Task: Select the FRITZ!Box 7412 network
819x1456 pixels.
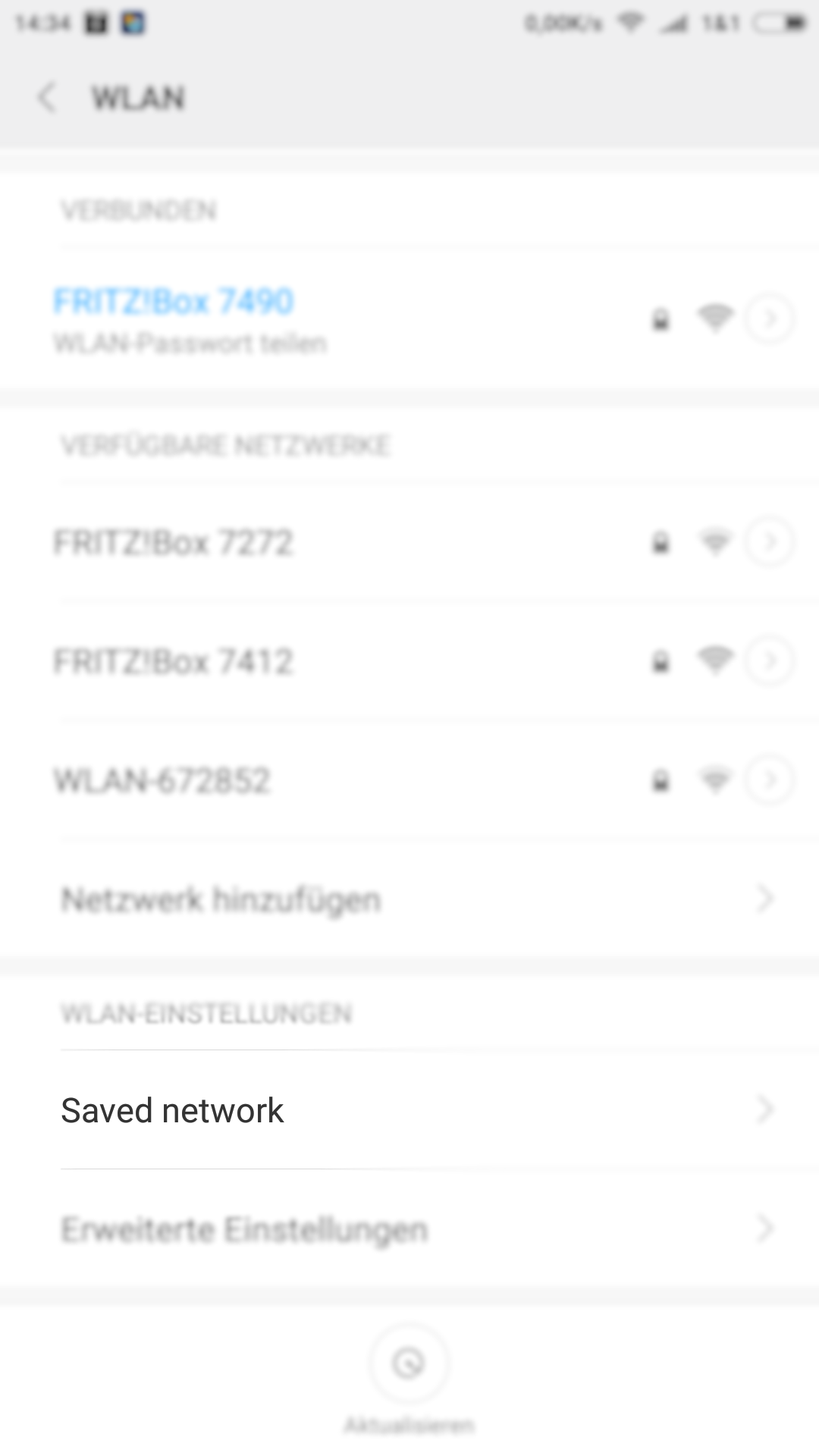Action: click(x=409, y=661)
